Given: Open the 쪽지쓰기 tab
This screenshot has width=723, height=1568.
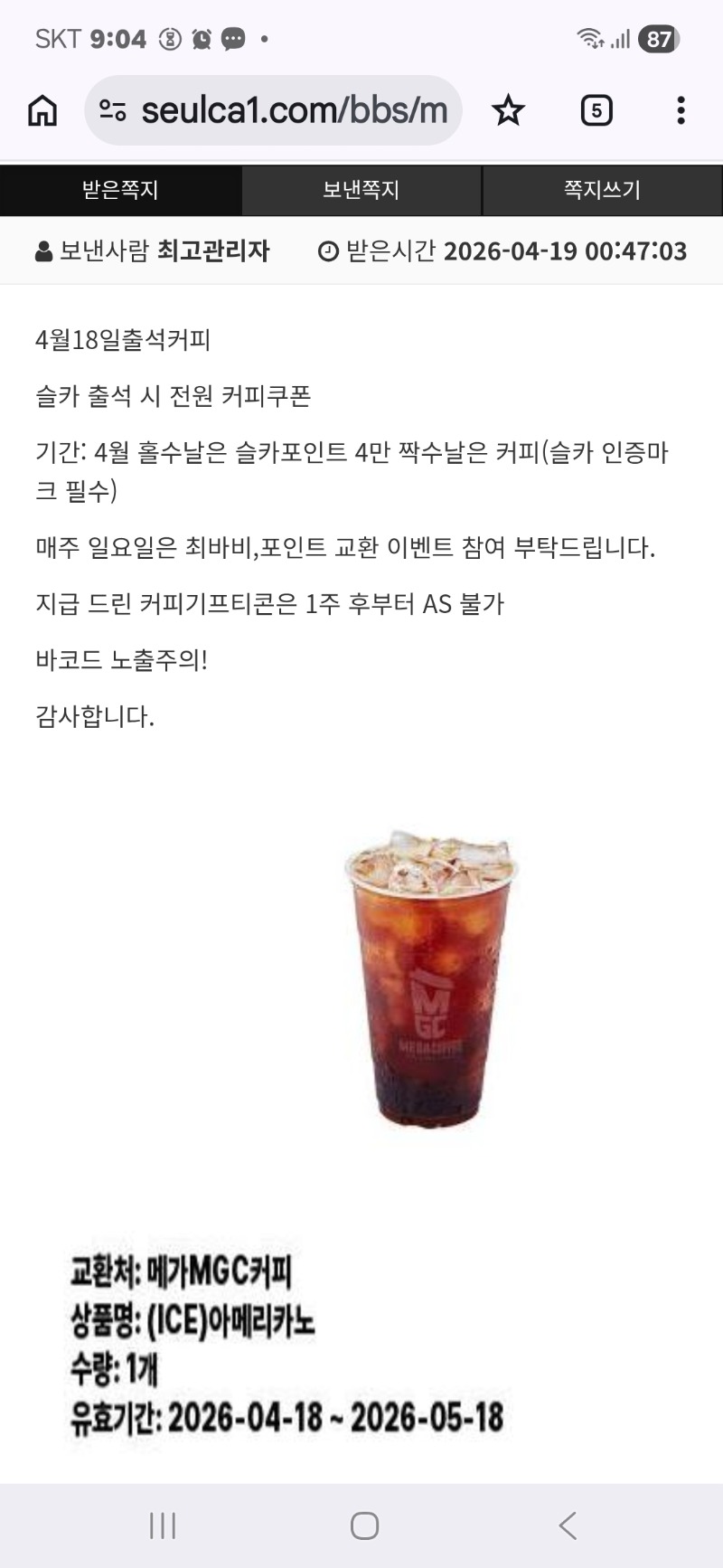Looking at the screenshot, I should (x=602, y=190).
